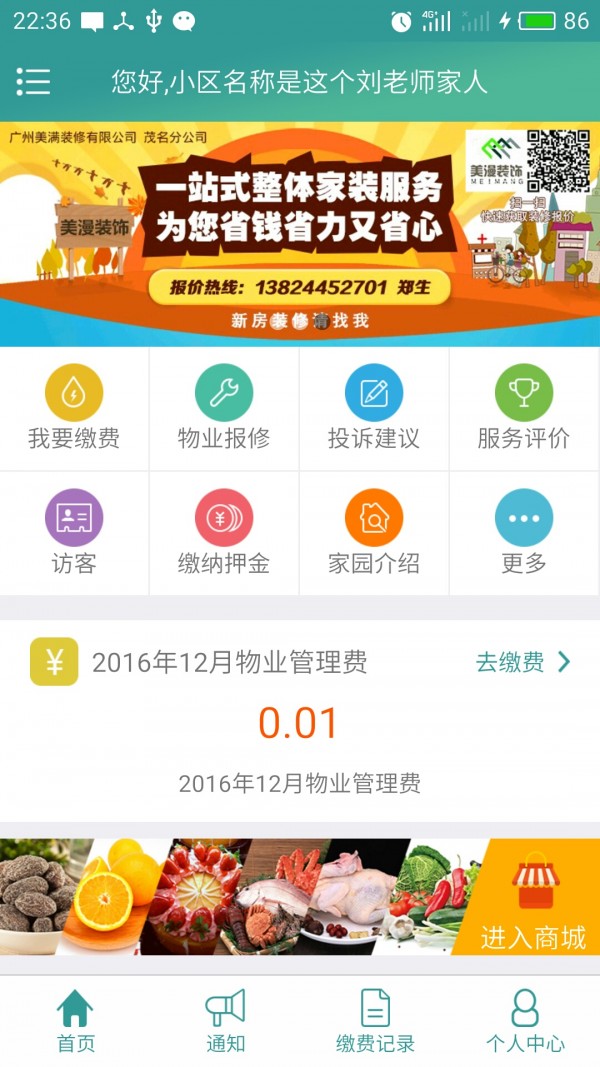The width and height of the screenshot is (600, 1067).
Task: Tap 更多 for more services
Action: (524, 534)
